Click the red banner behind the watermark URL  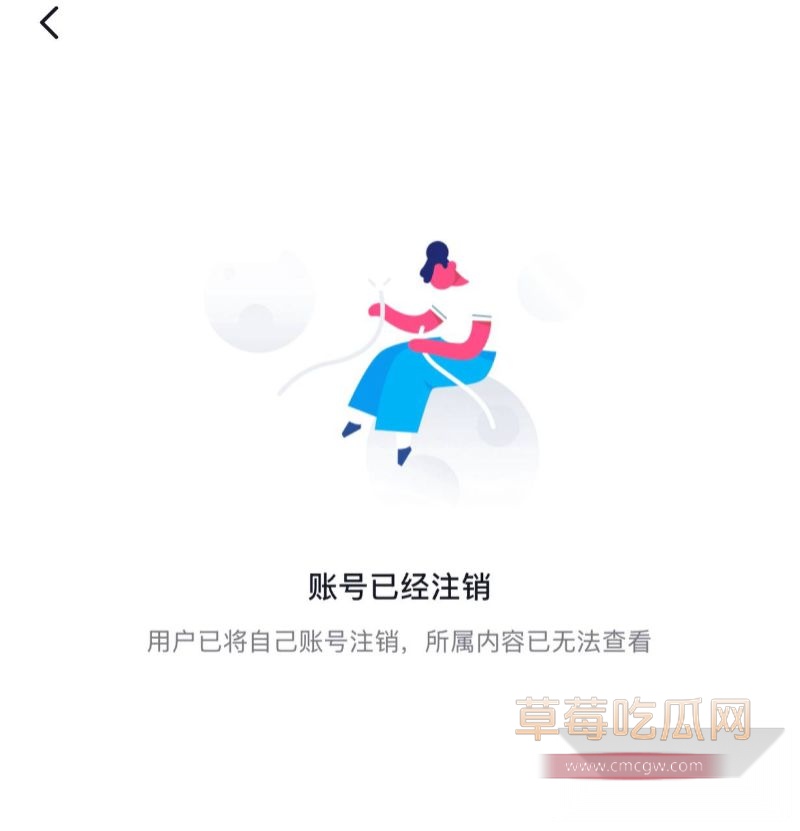(633, 766)
